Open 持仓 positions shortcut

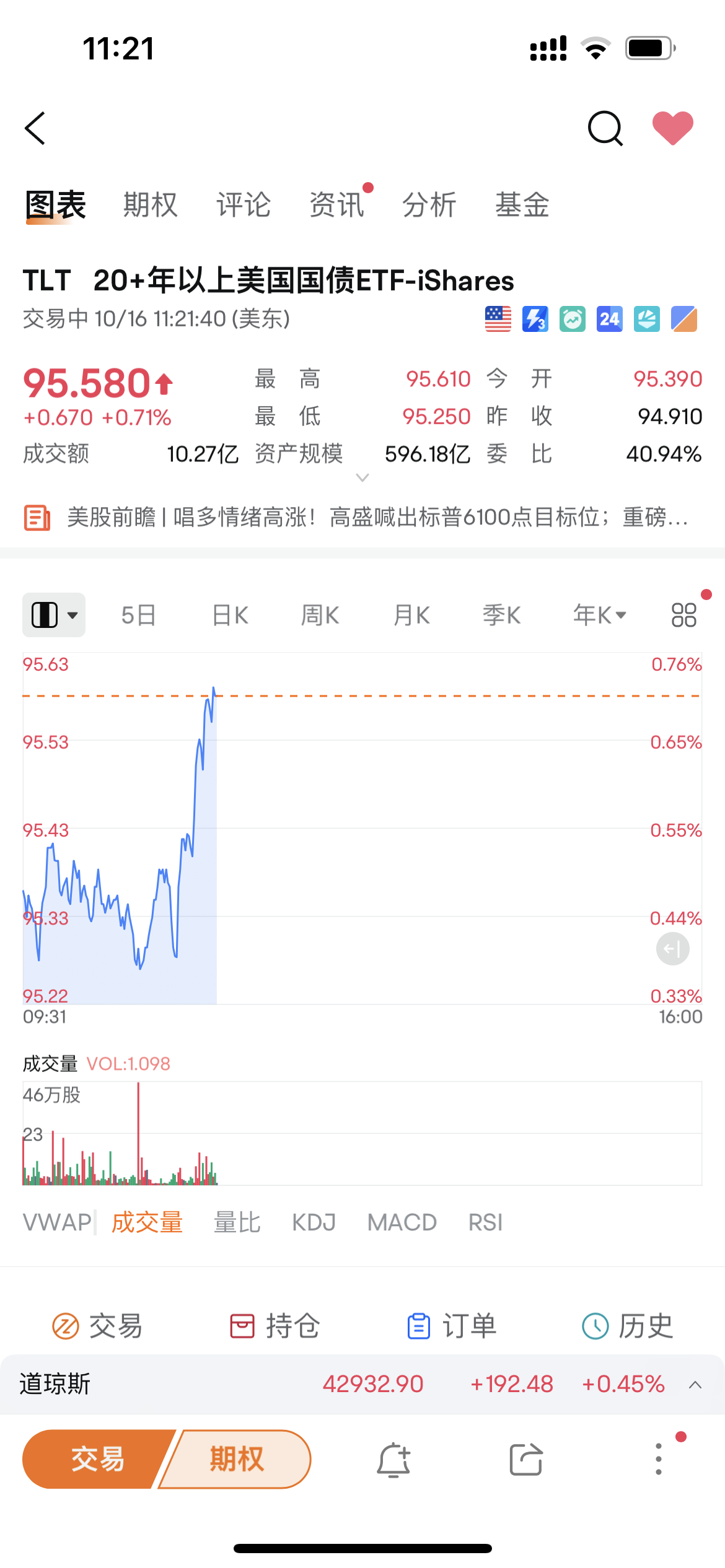click(275, 1326)
